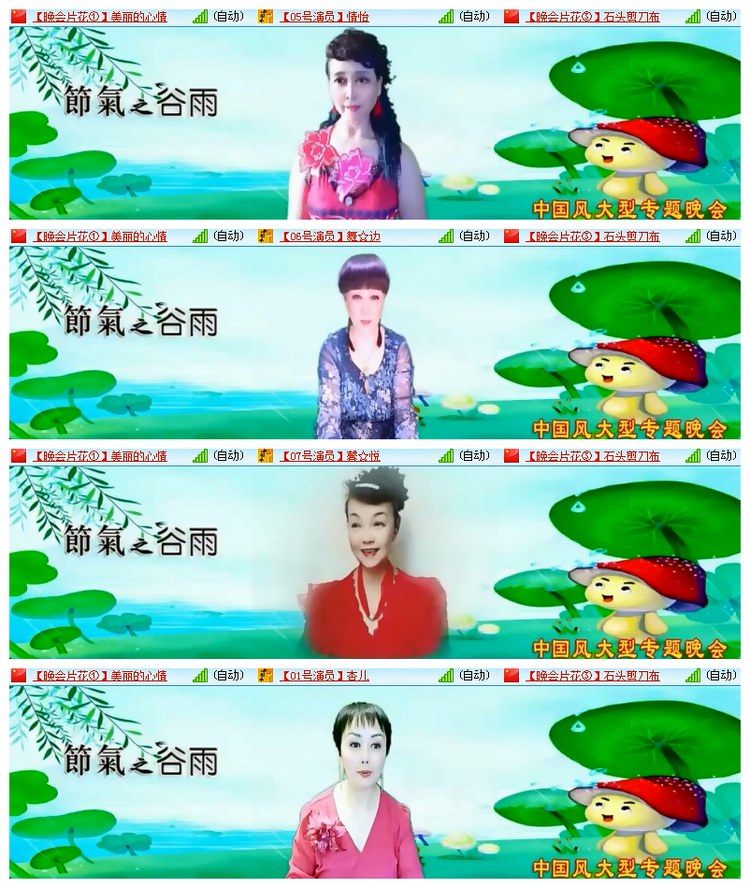Click the gift icon beside 05号演员 情怡
Image resolution: width=750 pixels, height=888 pixels.
click(265, 15)
